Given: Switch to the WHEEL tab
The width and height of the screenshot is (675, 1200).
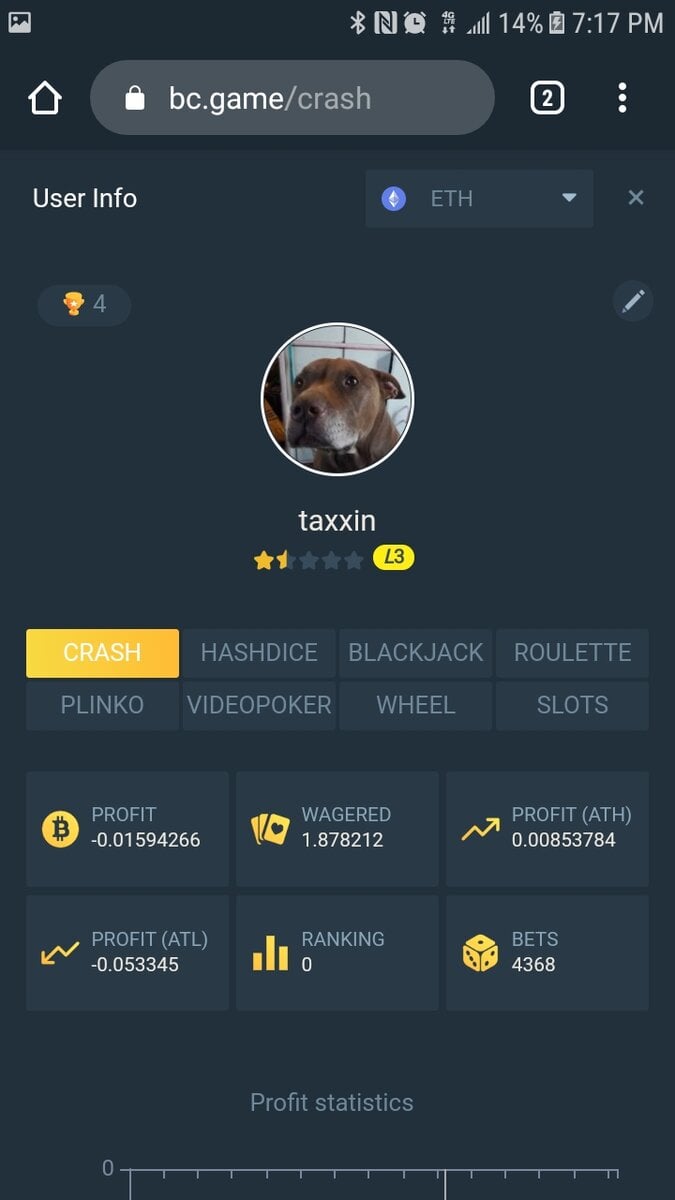Looking at the screenshot, I should (x=415, y=705).
